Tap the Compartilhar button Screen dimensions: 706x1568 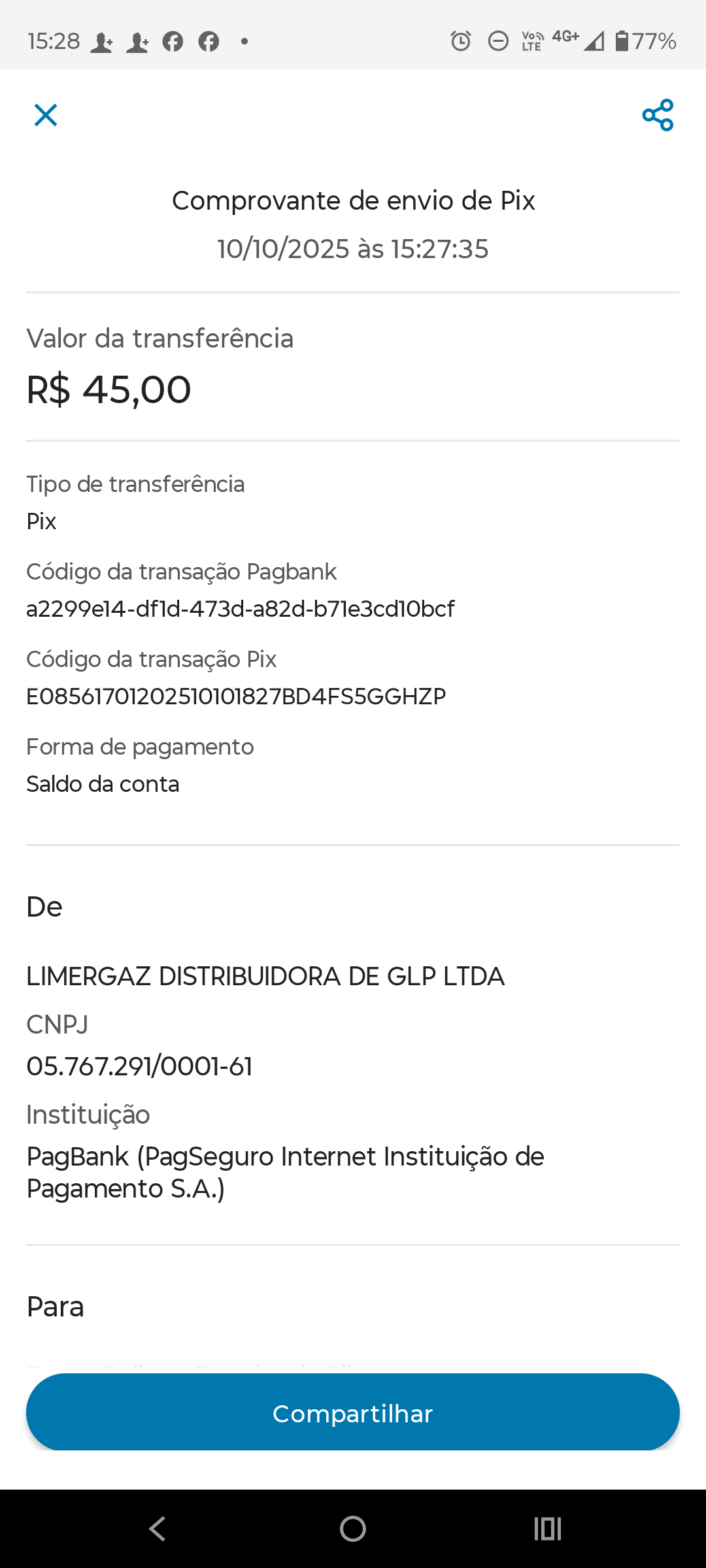353,1414
